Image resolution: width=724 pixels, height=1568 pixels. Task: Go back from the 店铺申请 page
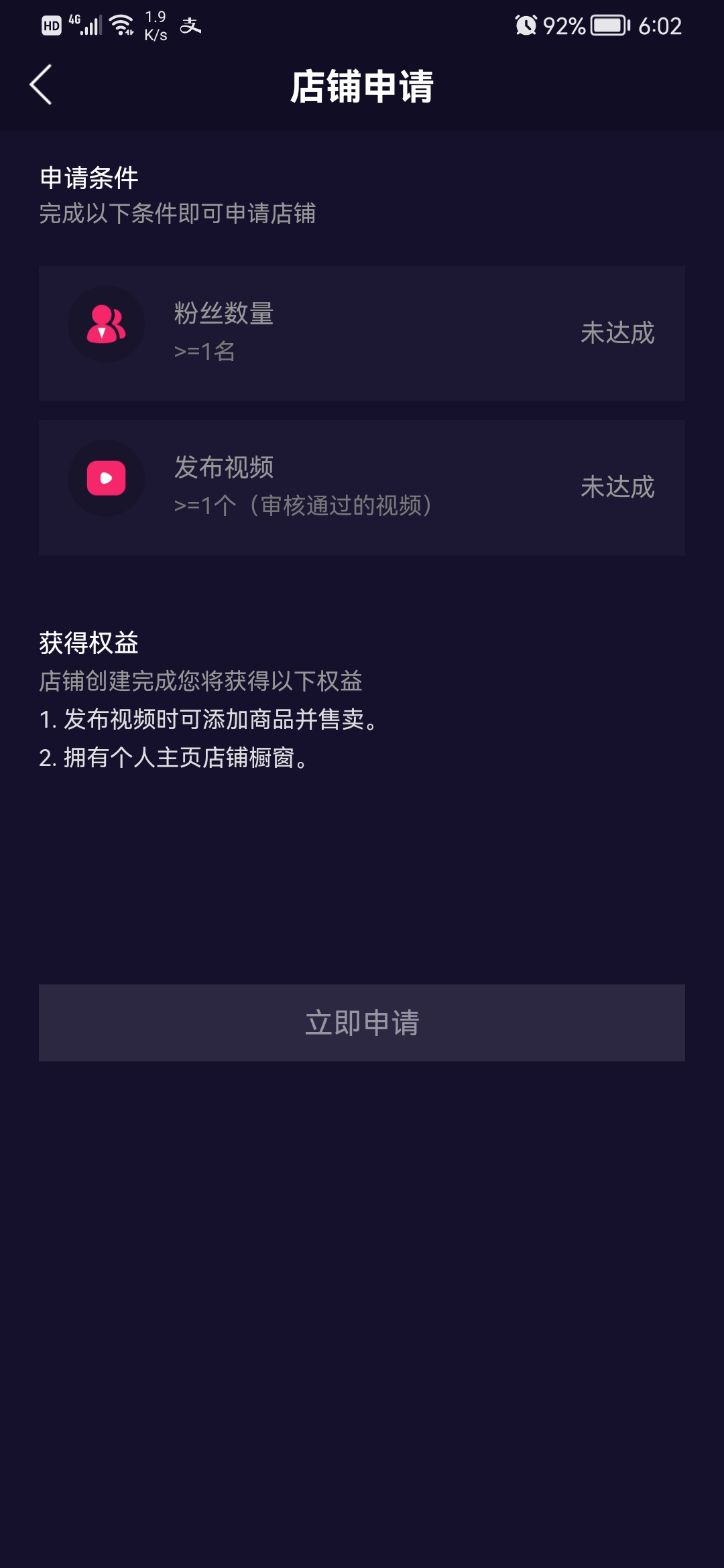(42, 85)
